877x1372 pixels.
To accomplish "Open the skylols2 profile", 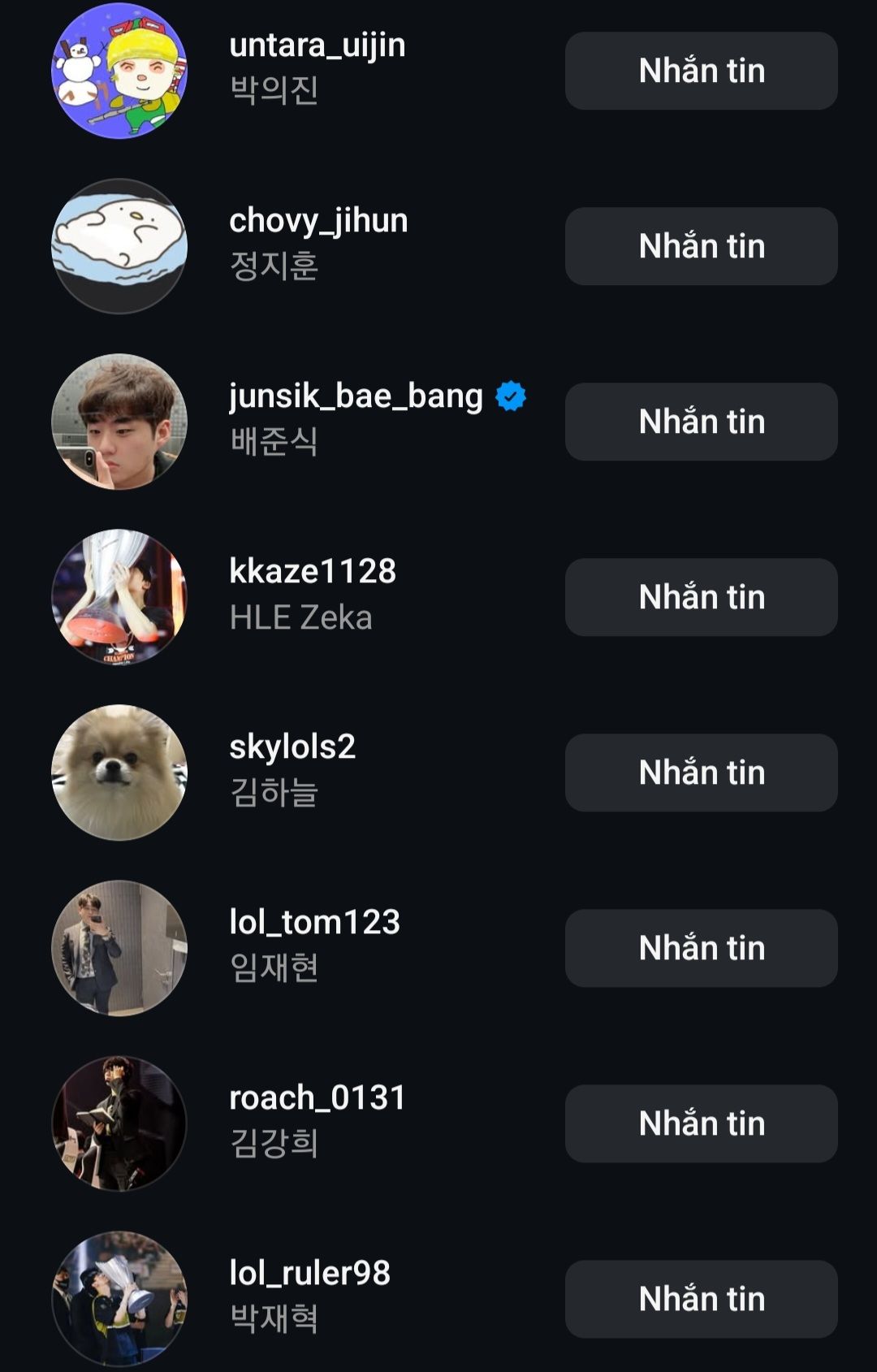I will click(292, 748).
